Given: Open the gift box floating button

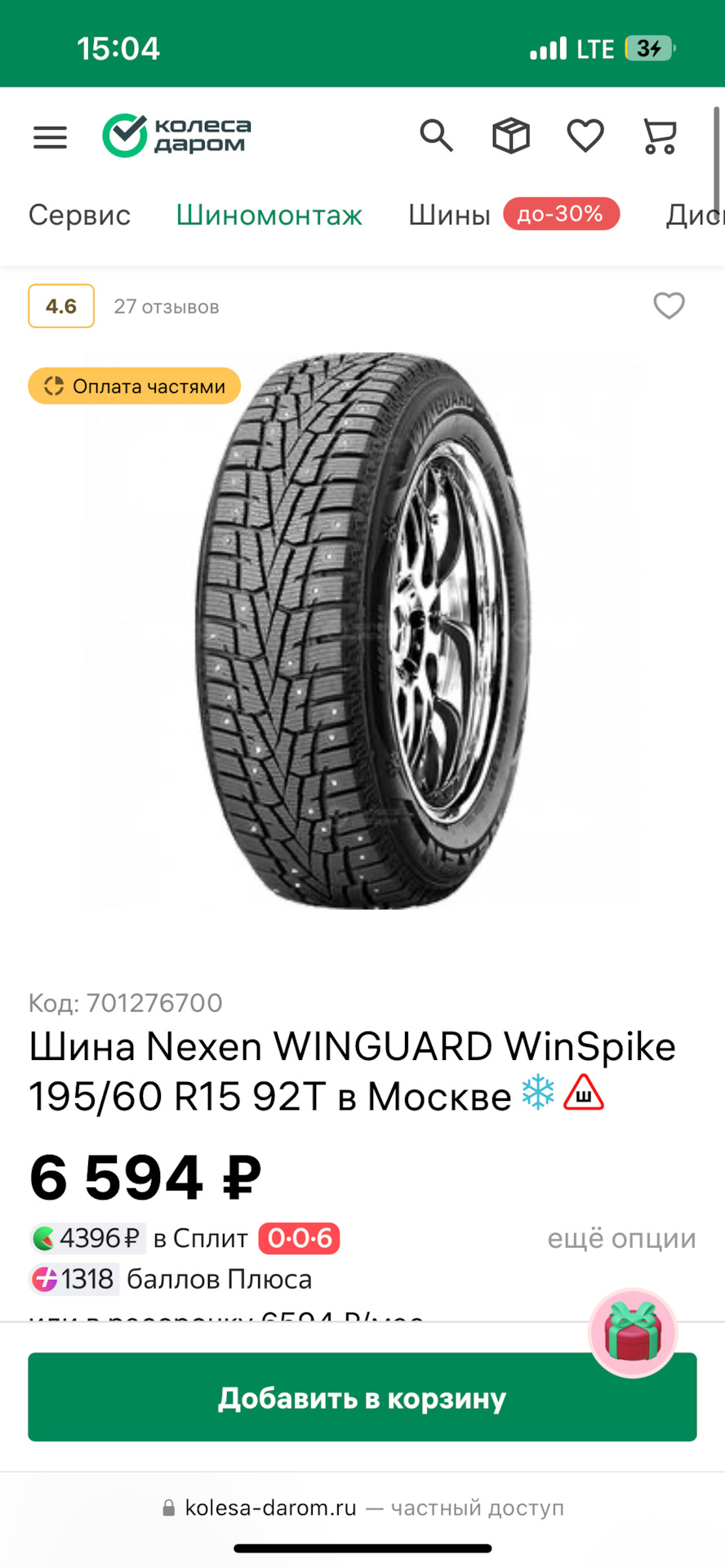Looking at the screenshot, I should click(x=633, y=1333).
